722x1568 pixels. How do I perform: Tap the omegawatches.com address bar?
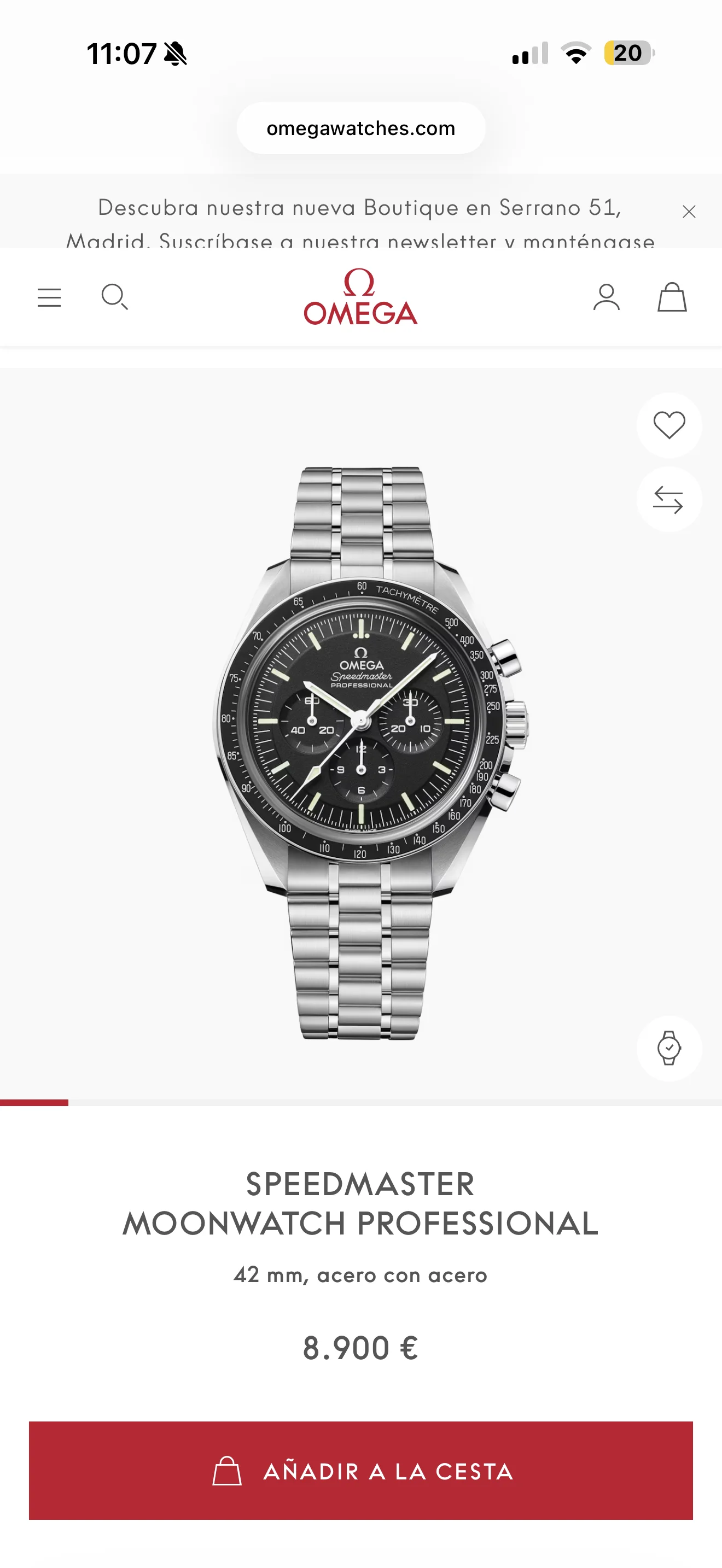[x=361, y=128]
